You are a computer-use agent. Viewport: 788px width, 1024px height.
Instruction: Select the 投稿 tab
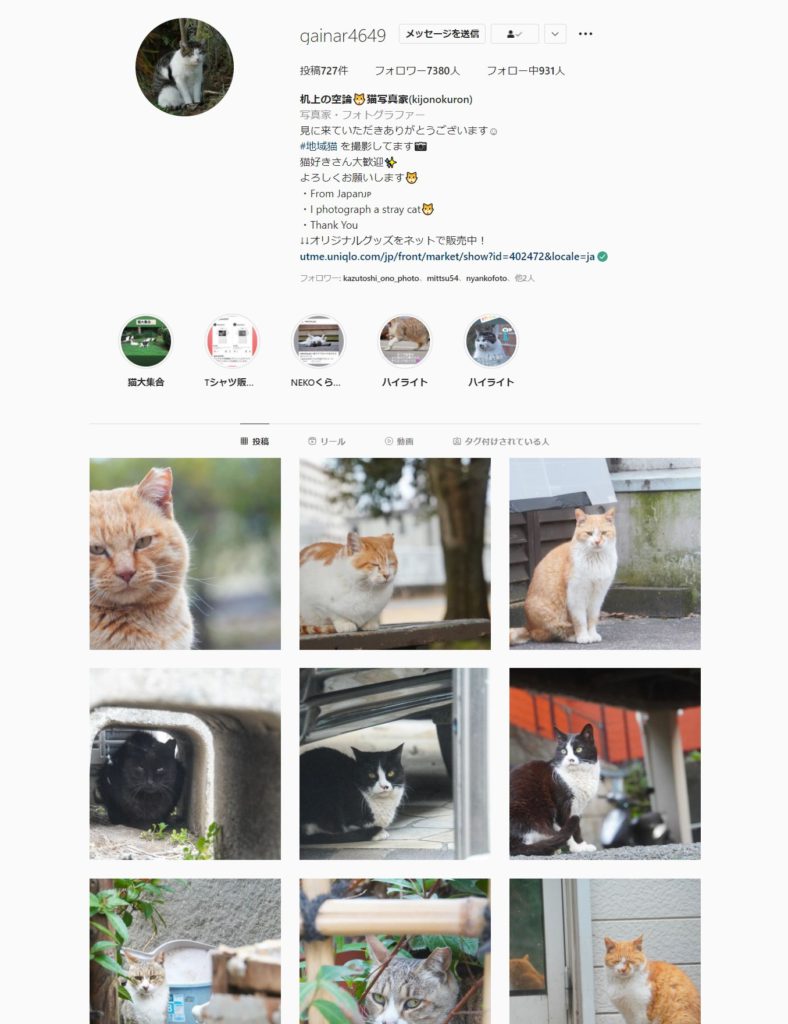tap(255, 441)
